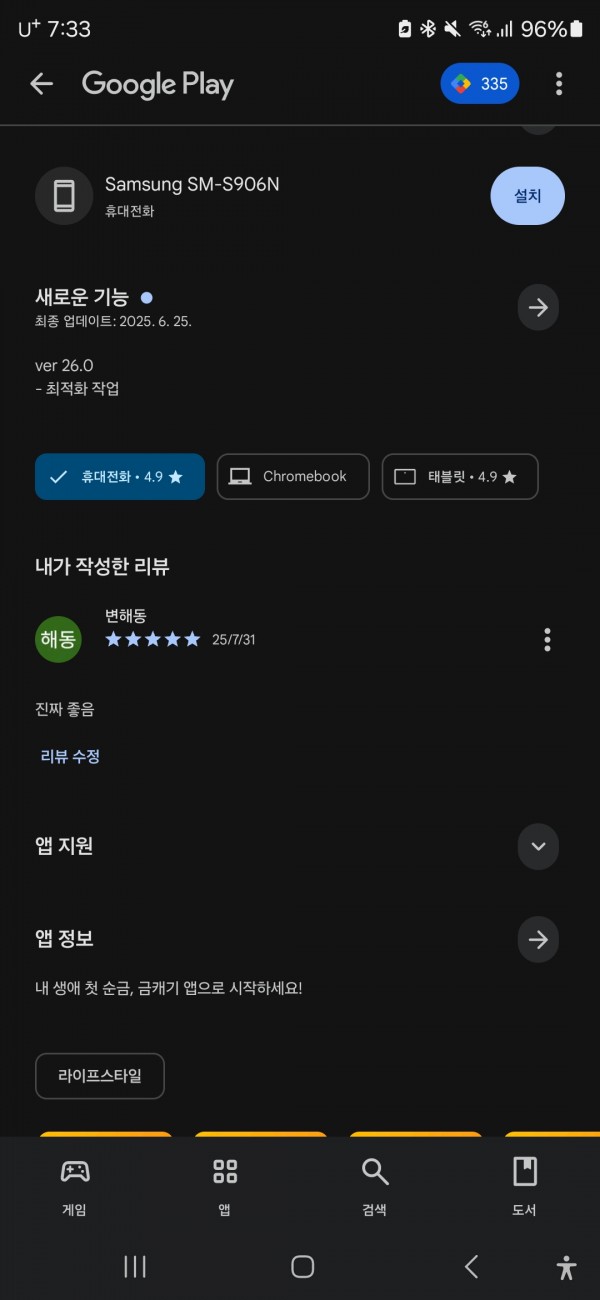Open the 새로운 기능 arrow

click(x=538, y=308)
